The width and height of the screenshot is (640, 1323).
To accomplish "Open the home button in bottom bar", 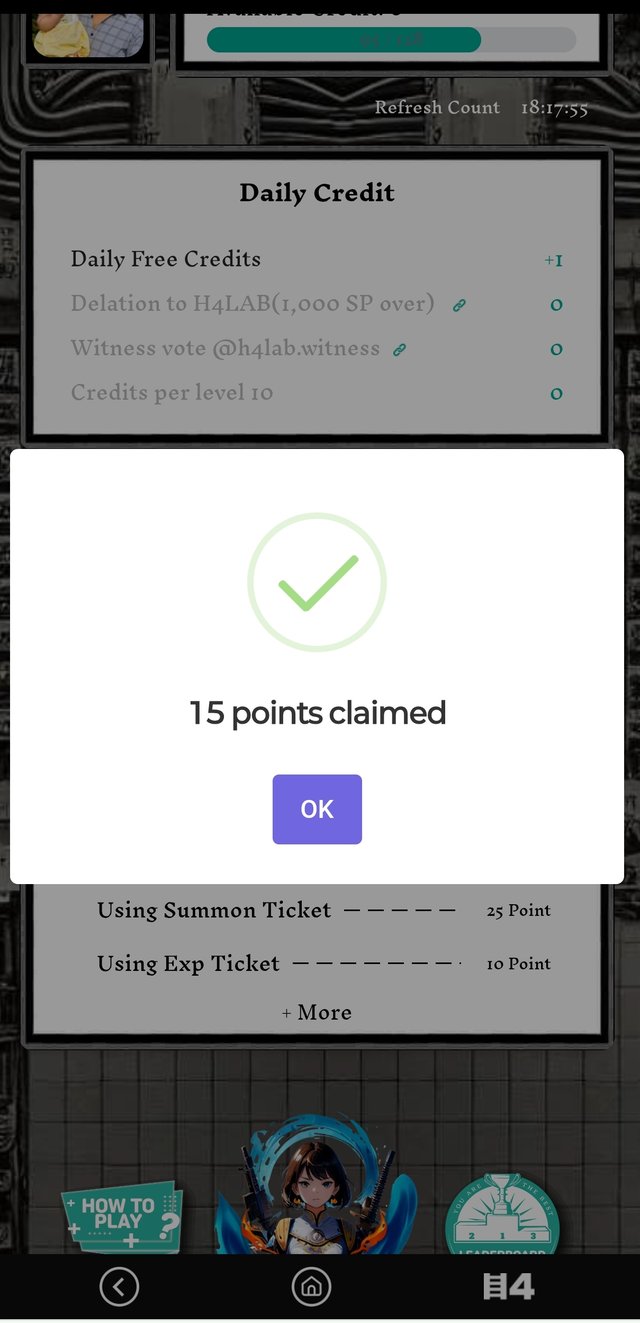I will click(311, 1287).
